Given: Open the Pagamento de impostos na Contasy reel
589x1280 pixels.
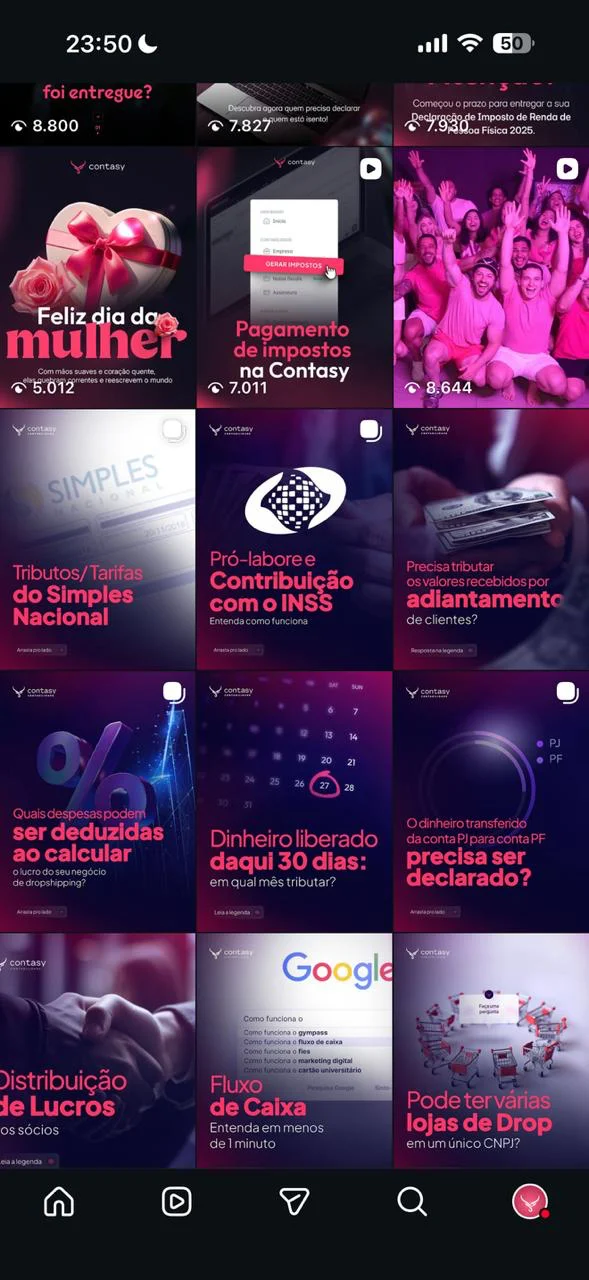Looking at the screenshot, I should (294, 277).
